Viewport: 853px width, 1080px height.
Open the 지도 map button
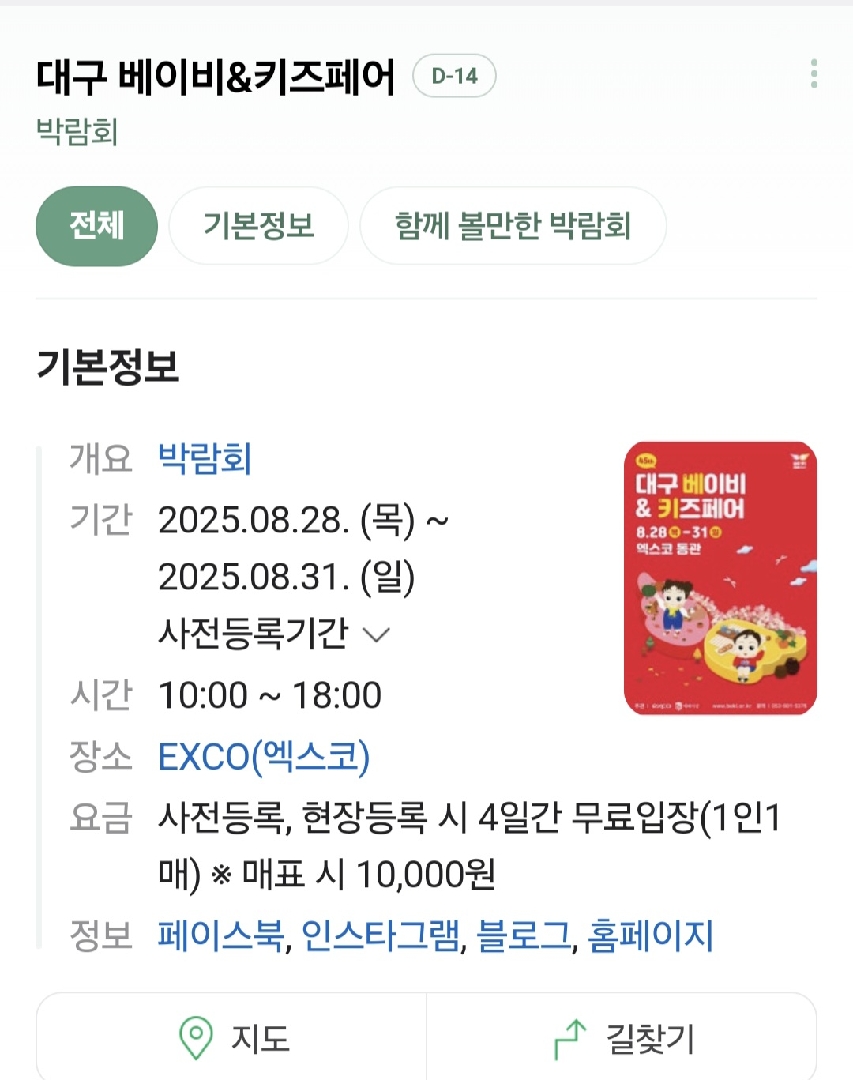tap(232, 1039)
